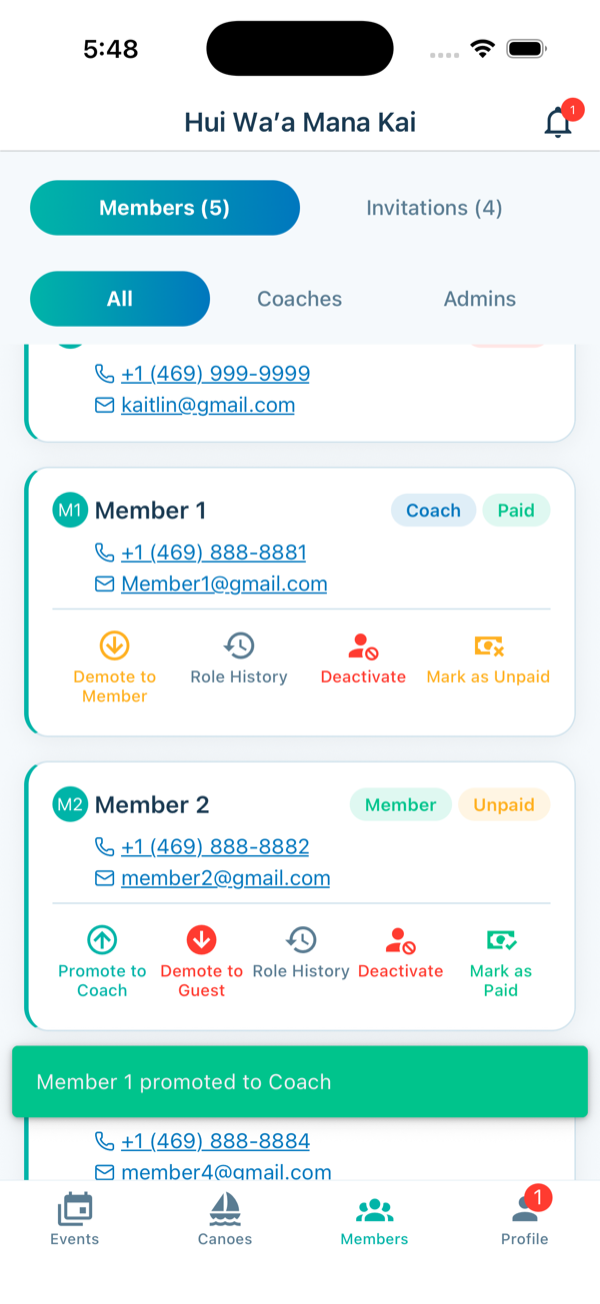Select the Members (5) tab

[165, 208]
